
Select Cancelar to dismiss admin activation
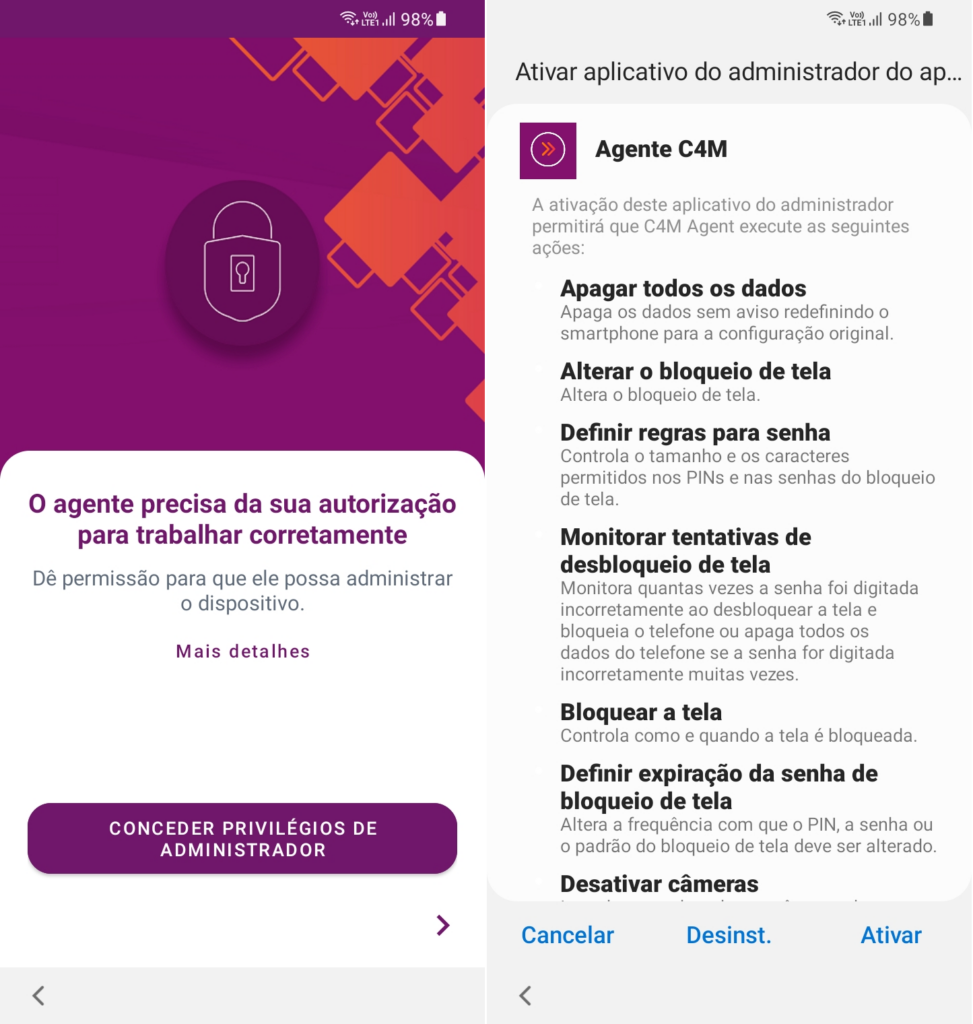point(567,935)
